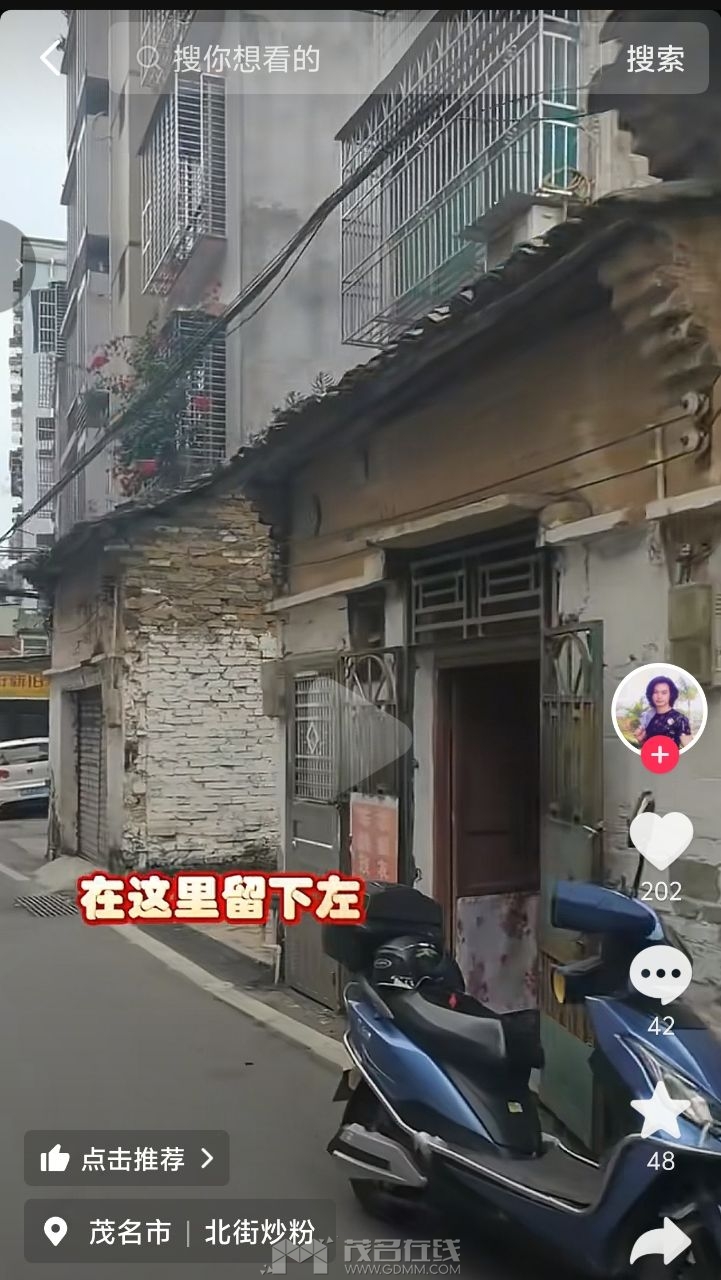The height and width of the screenshot is (1280, 721).
Task: Like this video with the heart
Action: pos(660,841)
